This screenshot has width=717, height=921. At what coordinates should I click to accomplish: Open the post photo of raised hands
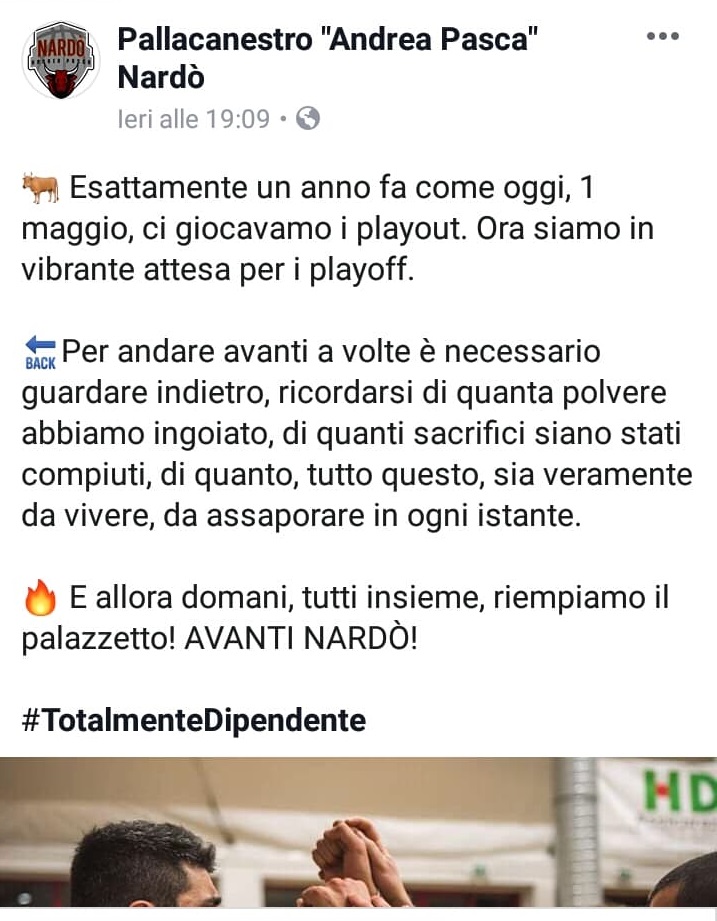pyautogui.click(x=358, y=838)
